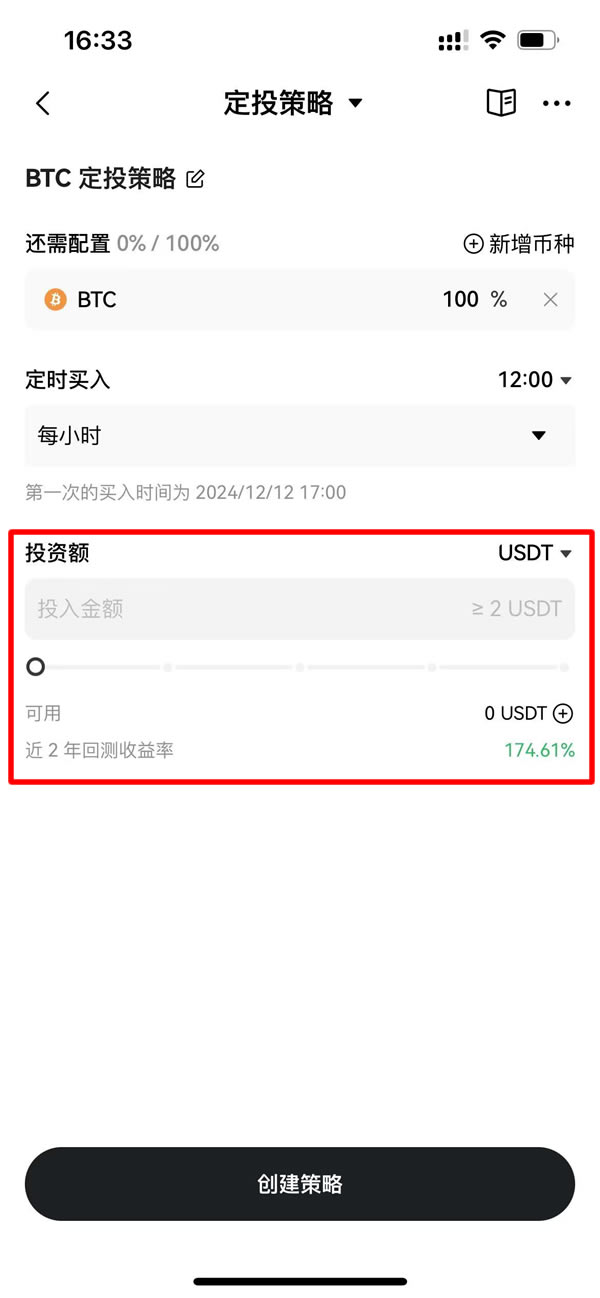Image resolution: width=600 pixels, height=1298 pixels.
Task: Remove BTC from the allocation
Action: pyautogui.click(x=550, y=300)
